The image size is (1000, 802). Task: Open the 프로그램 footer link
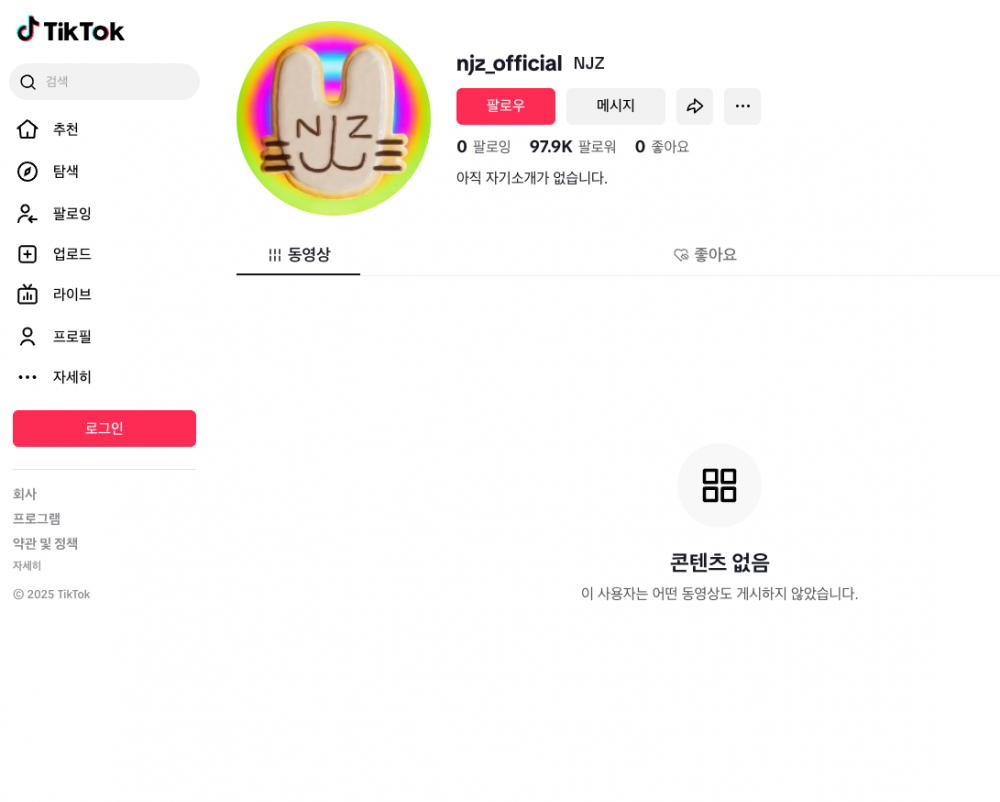(37, 518)
